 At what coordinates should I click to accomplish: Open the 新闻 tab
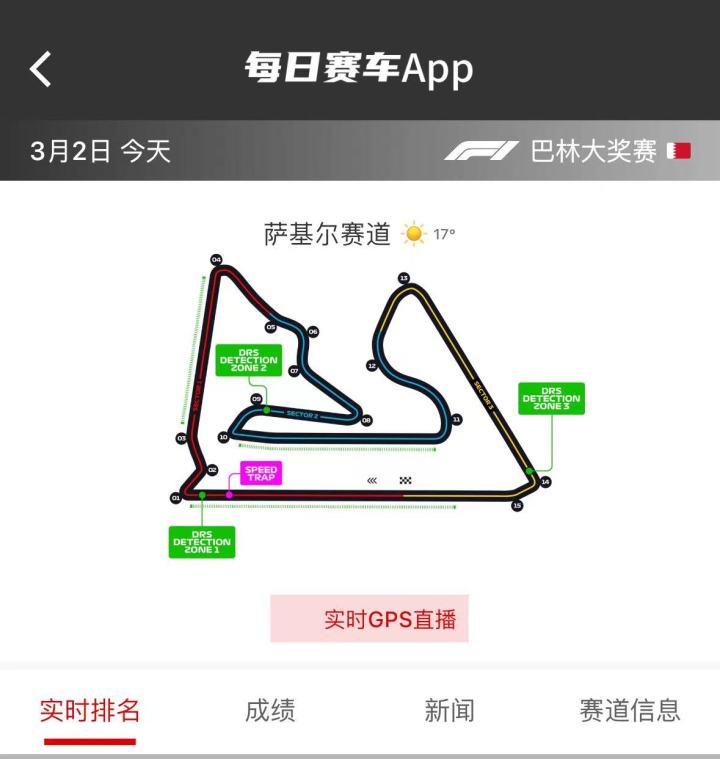(x=450, y=710)
